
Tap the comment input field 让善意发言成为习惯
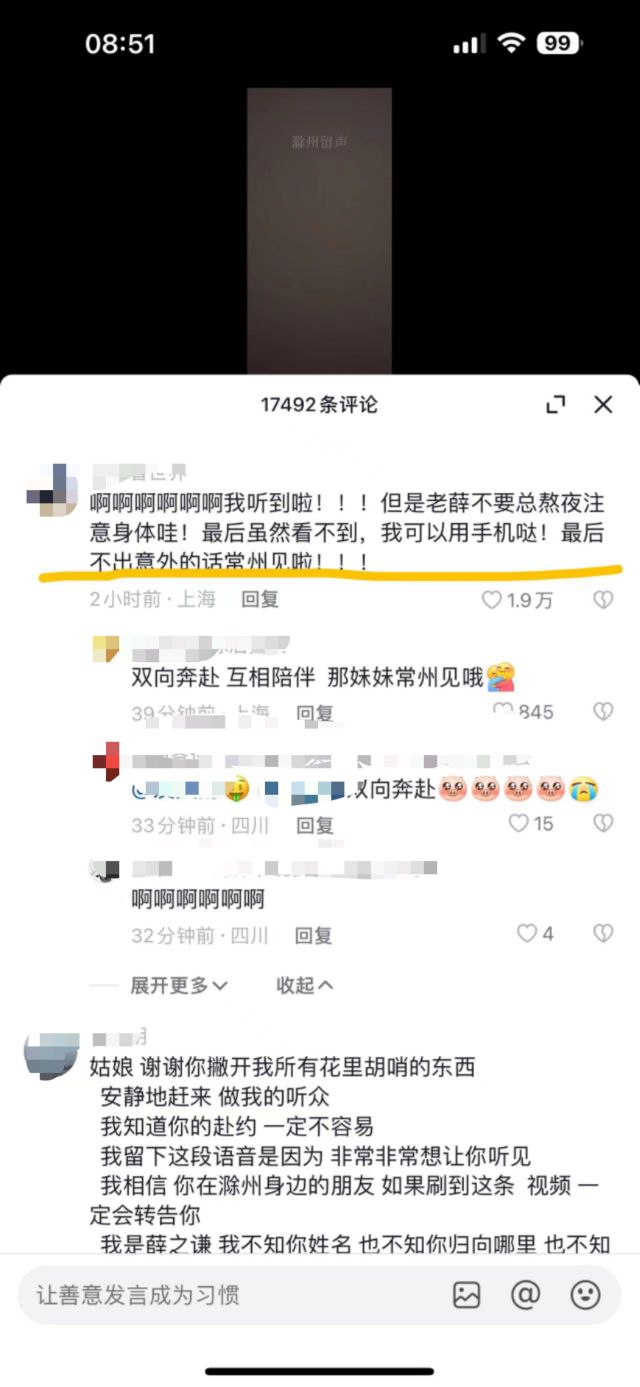point(230,1295)
